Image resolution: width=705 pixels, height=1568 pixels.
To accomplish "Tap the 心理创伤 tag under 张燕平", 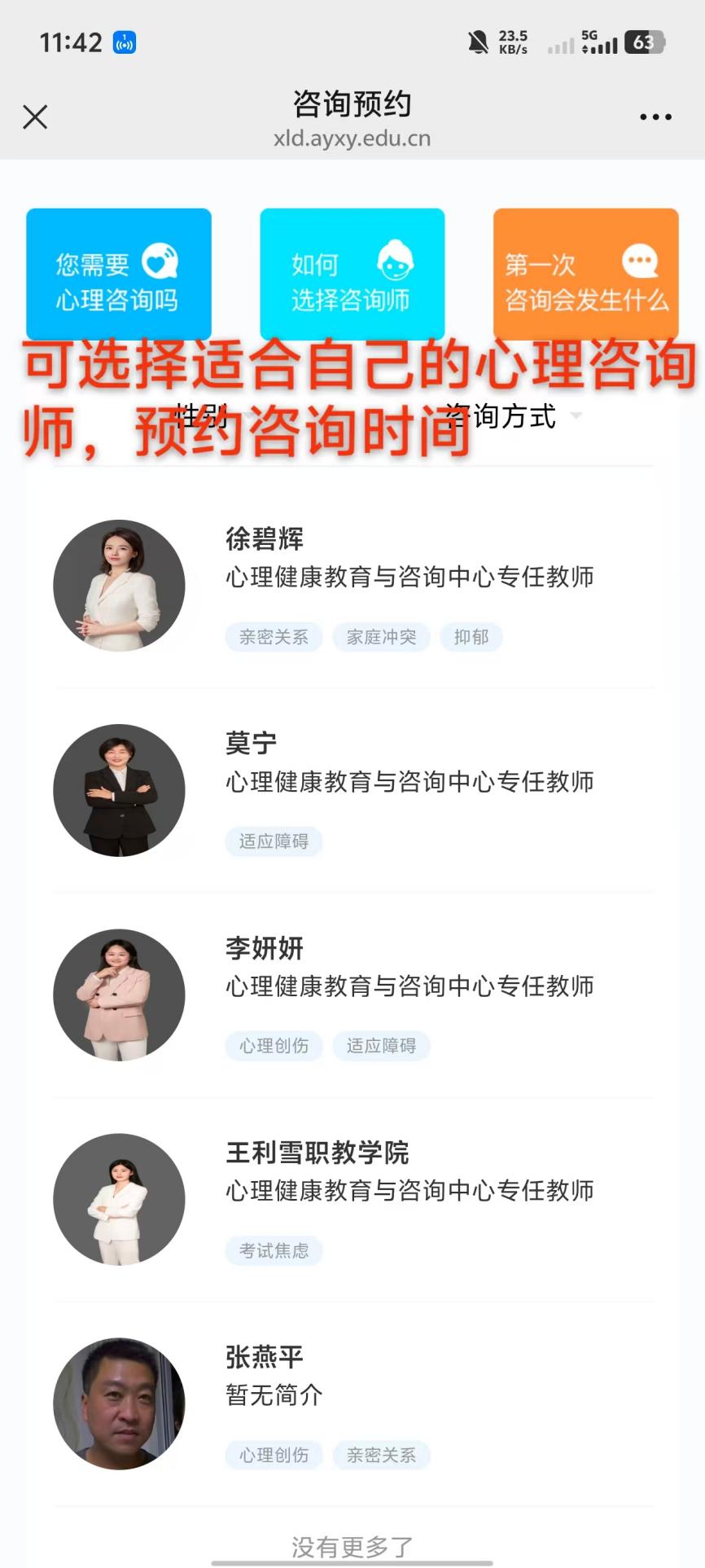I will pos(273,1455).
